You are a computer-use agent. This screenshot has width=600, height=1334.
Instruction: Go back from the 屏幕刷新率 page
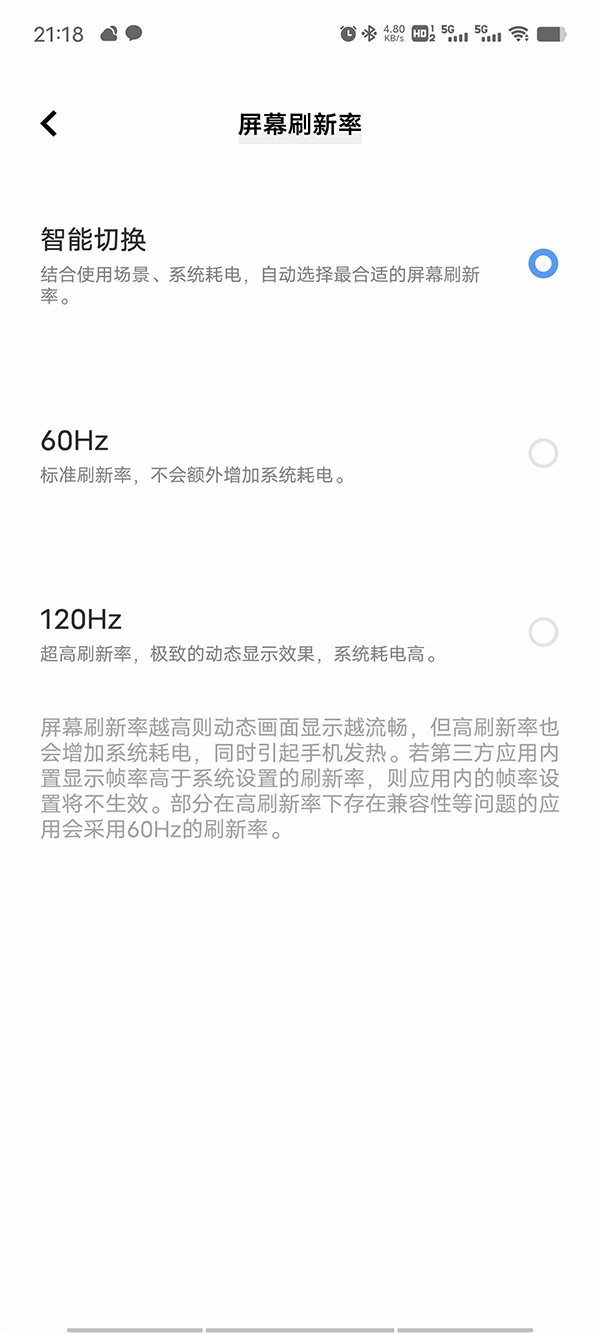pyautogui.click(x=49, y=123)
